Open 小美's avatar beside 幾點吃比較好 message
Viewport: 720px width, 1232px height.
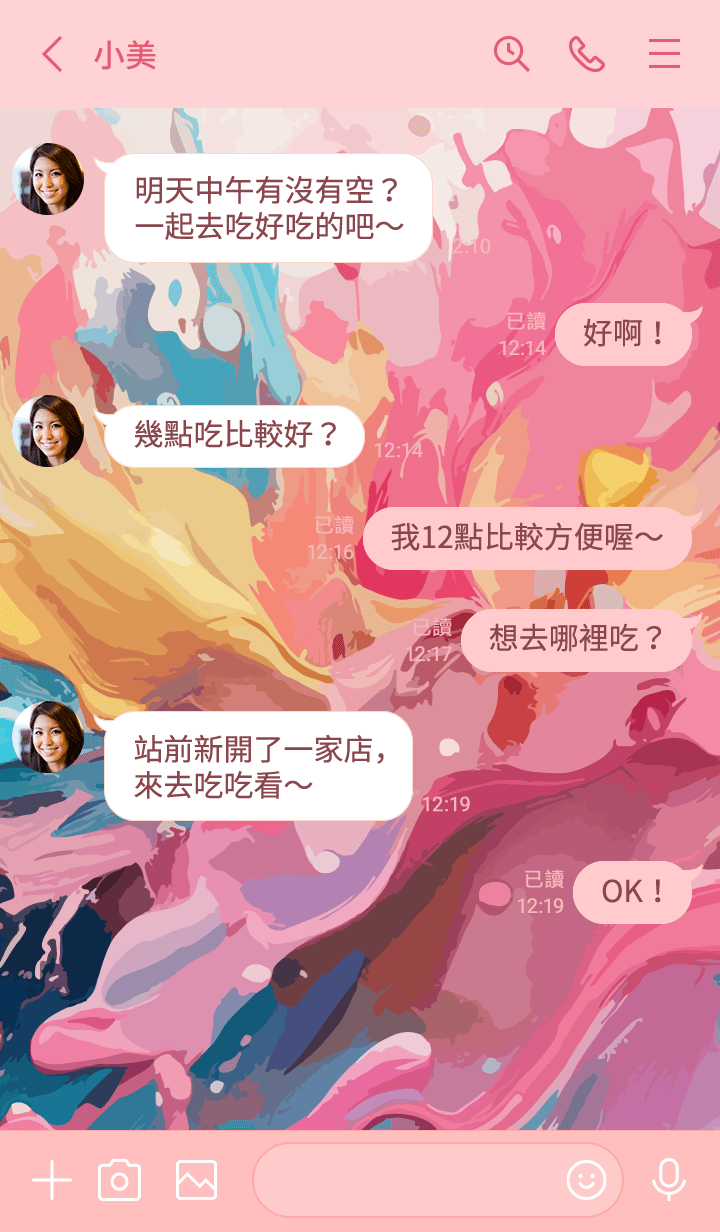(48, 431)
